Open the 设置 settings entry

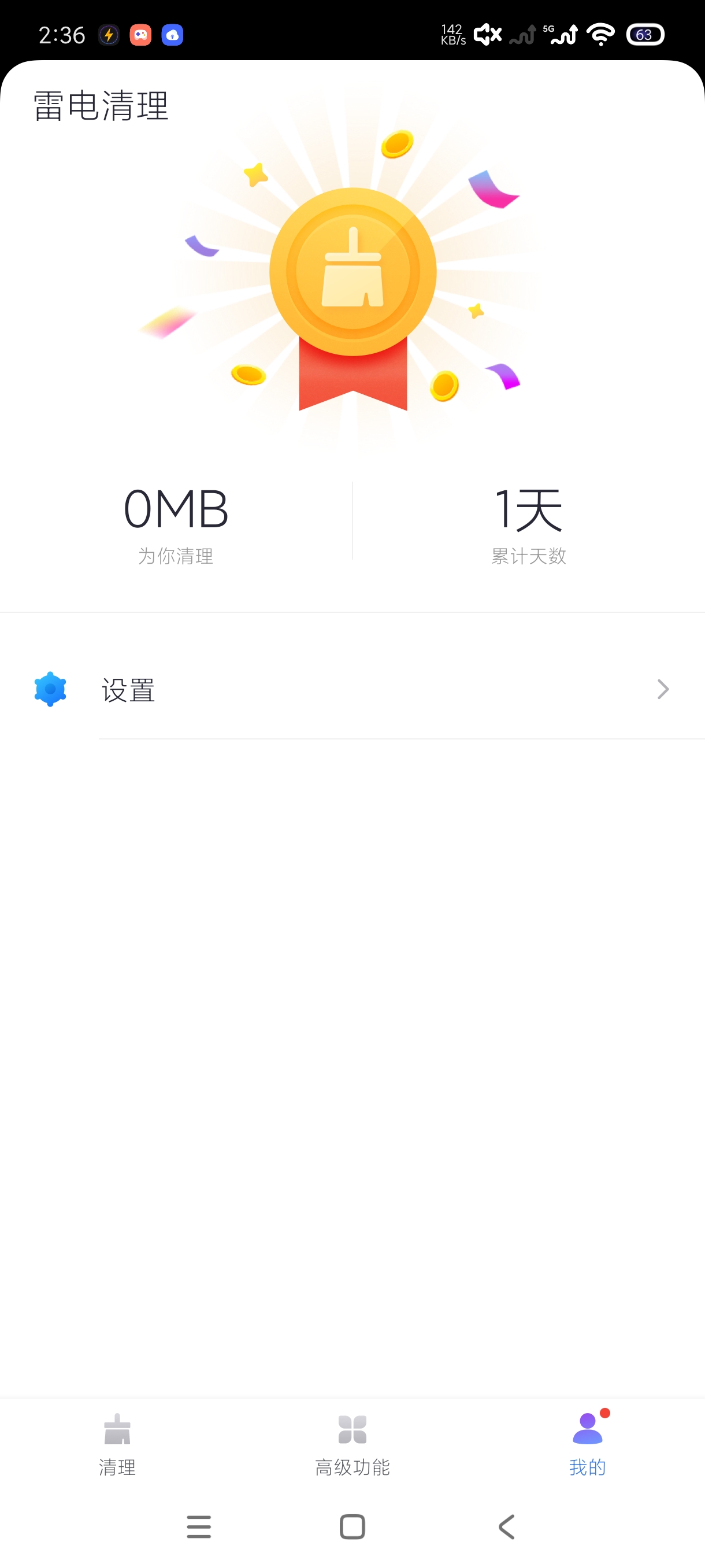pos(129,690)
